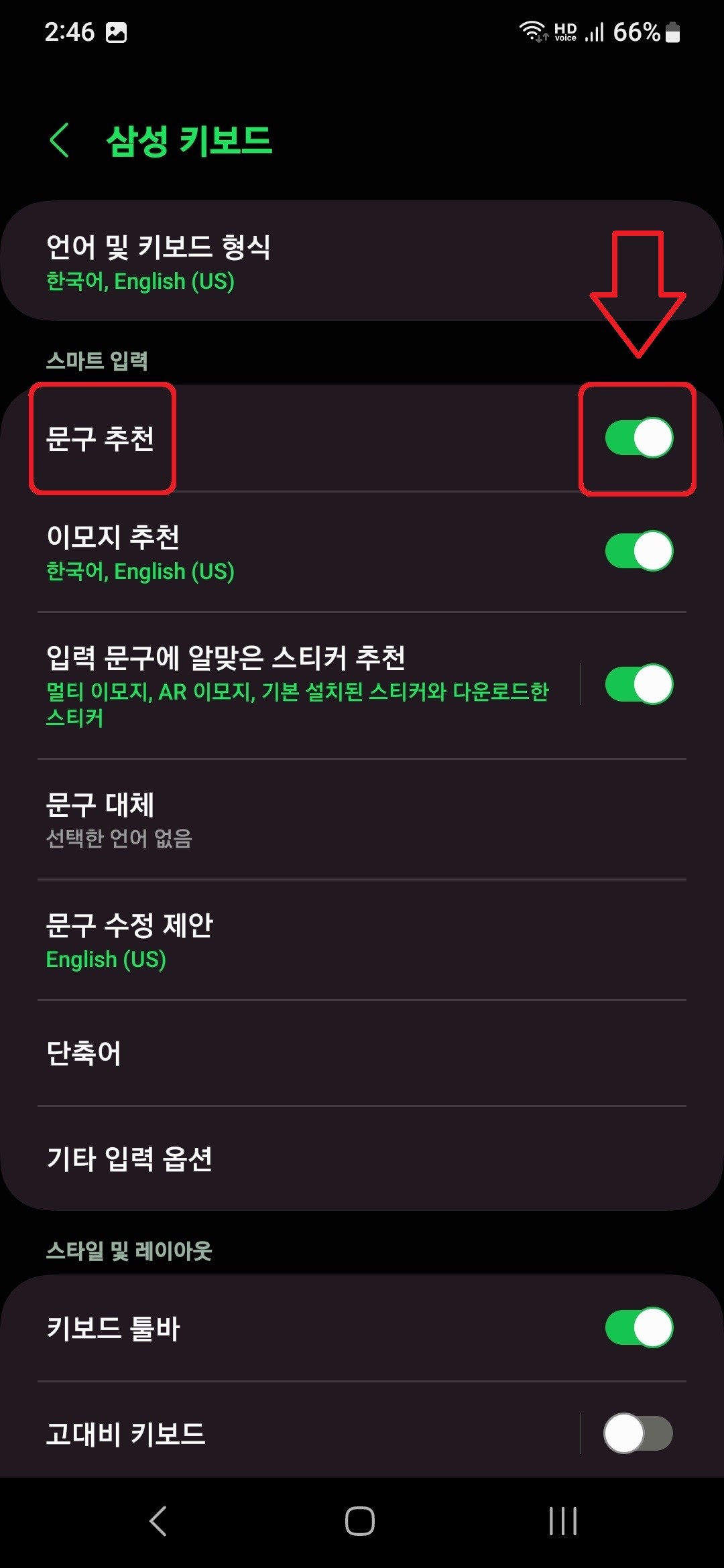Tap the picture notification icon in status bar
The height and width of the screenshot is (1568, 724).
[115, 31]
